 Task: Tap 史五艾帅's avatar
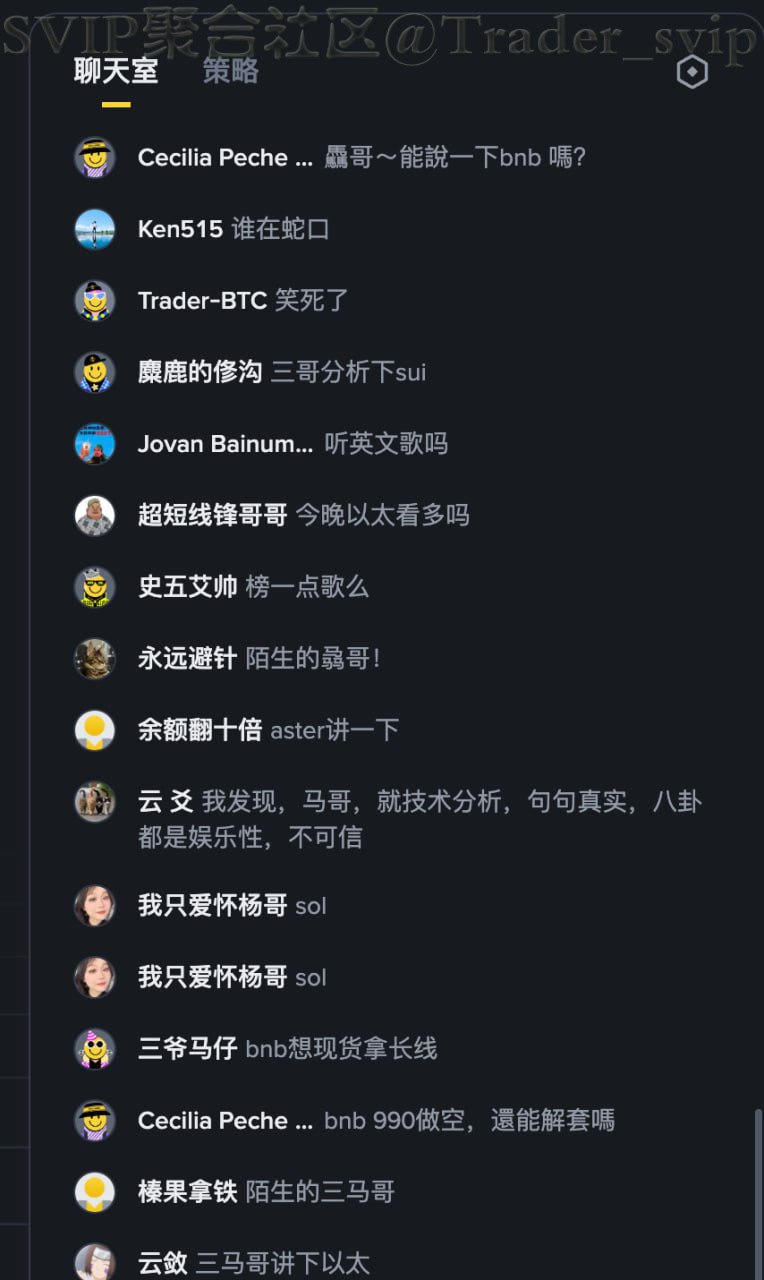[95, 586]
